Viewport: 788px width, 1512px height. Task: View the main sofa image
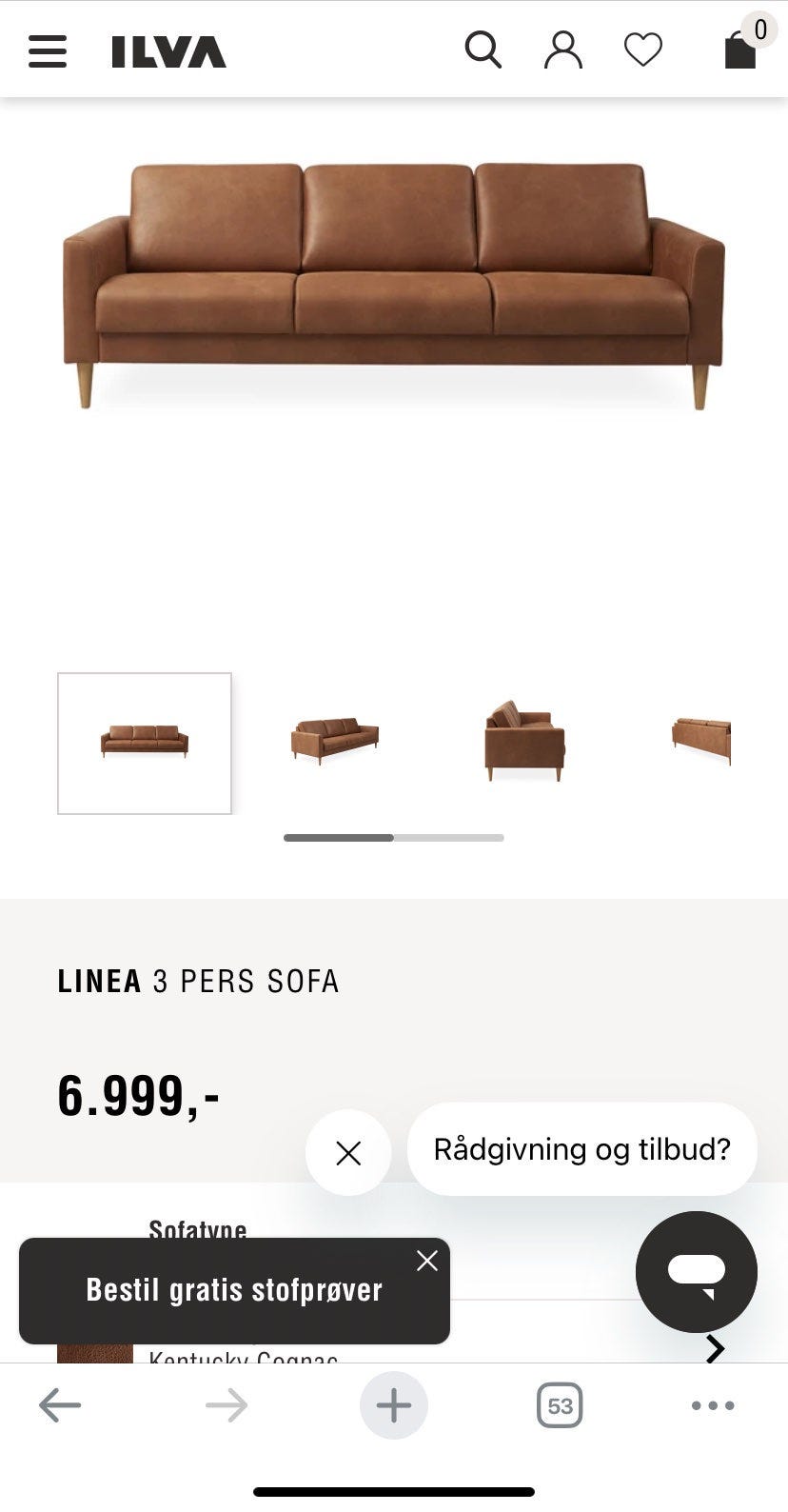tap(394, 286)
